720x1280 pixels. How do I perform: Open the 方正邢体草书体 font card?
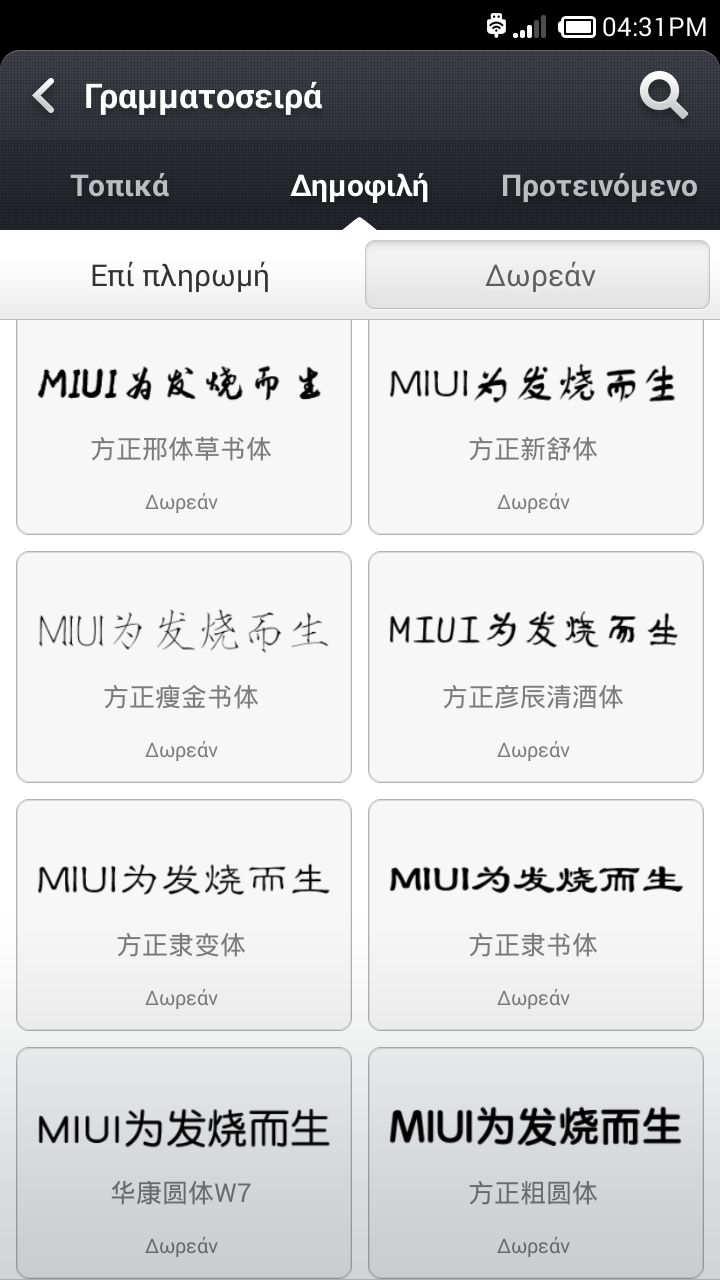pos(184,430)
